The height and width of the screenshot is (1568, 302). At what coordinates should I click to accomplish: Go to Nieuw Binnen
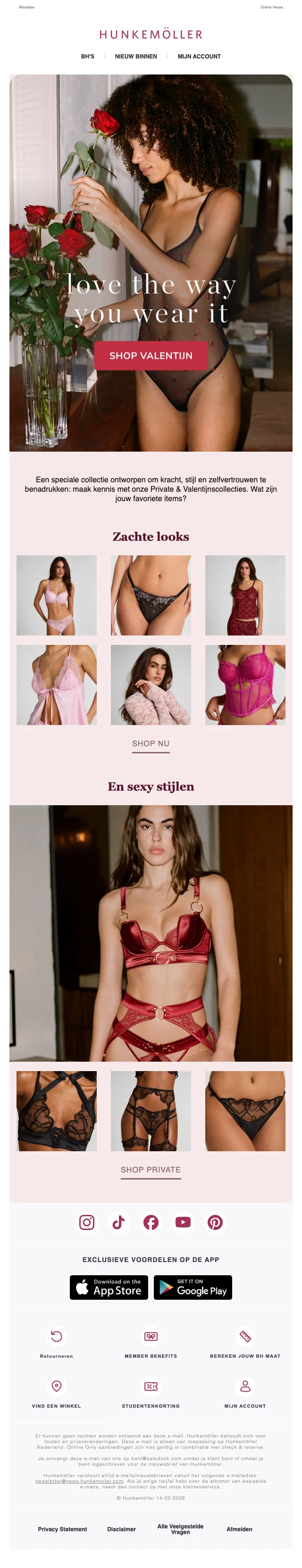click(136, 57)
